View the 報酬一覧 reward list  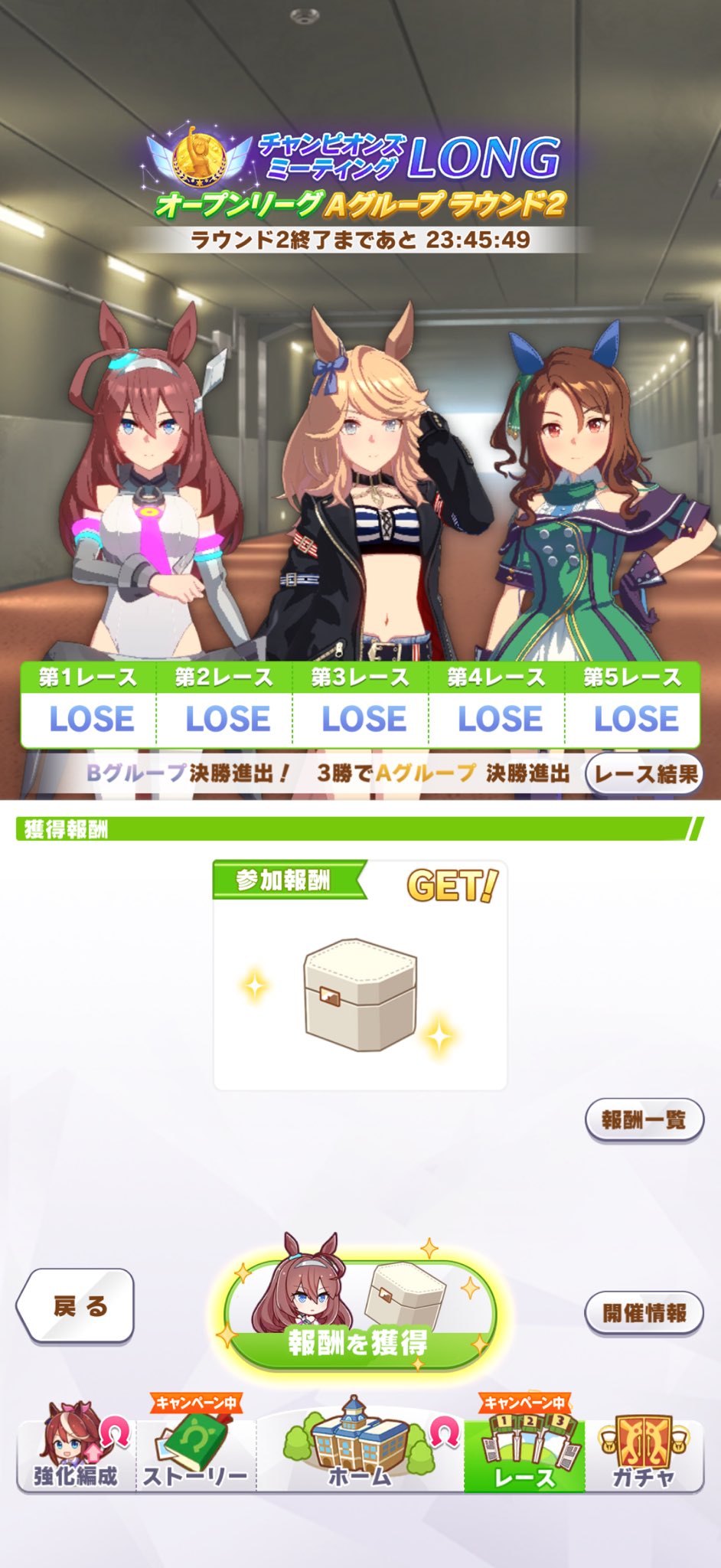pos(644,1119)
